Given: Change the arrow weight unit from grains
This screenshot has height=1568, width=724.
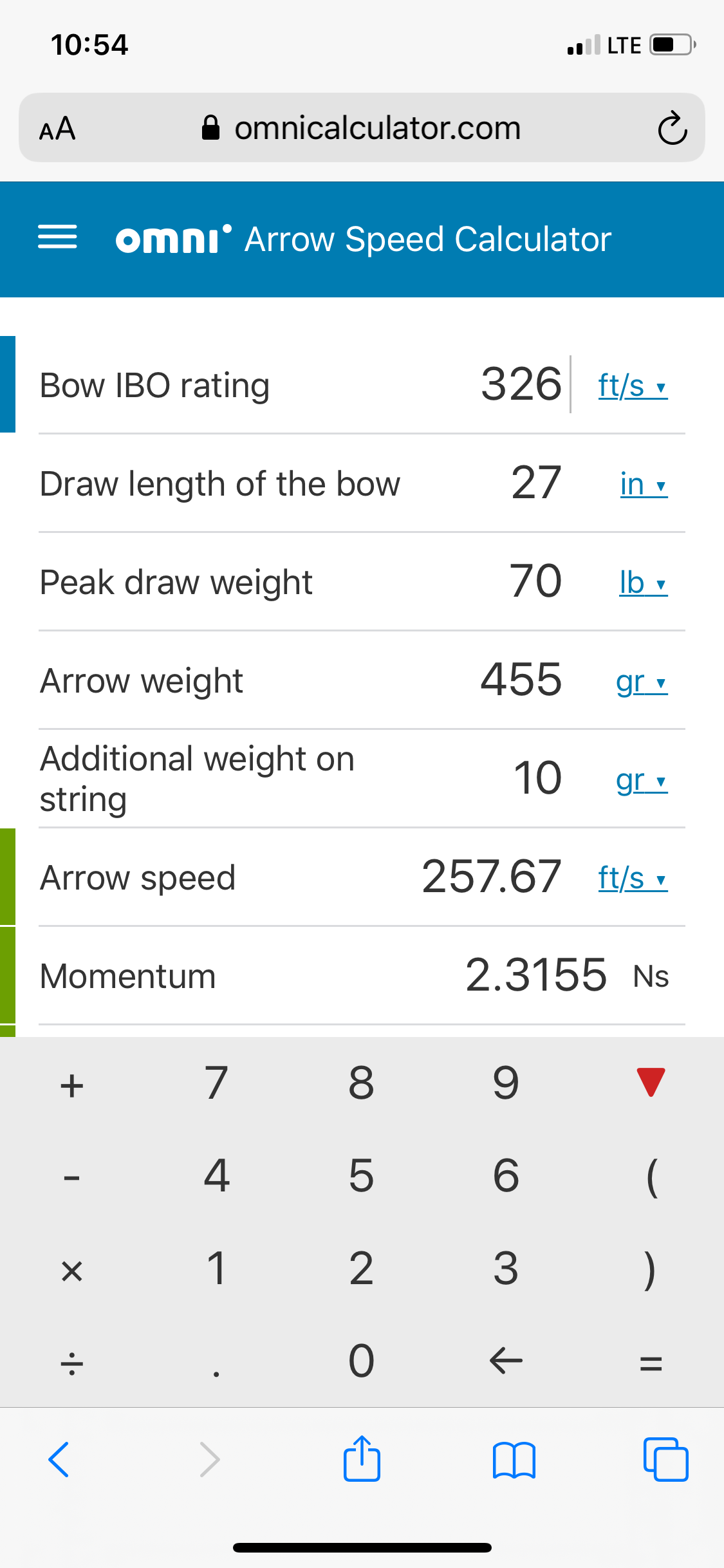Looking at the screenshot, I should point(641,682).
